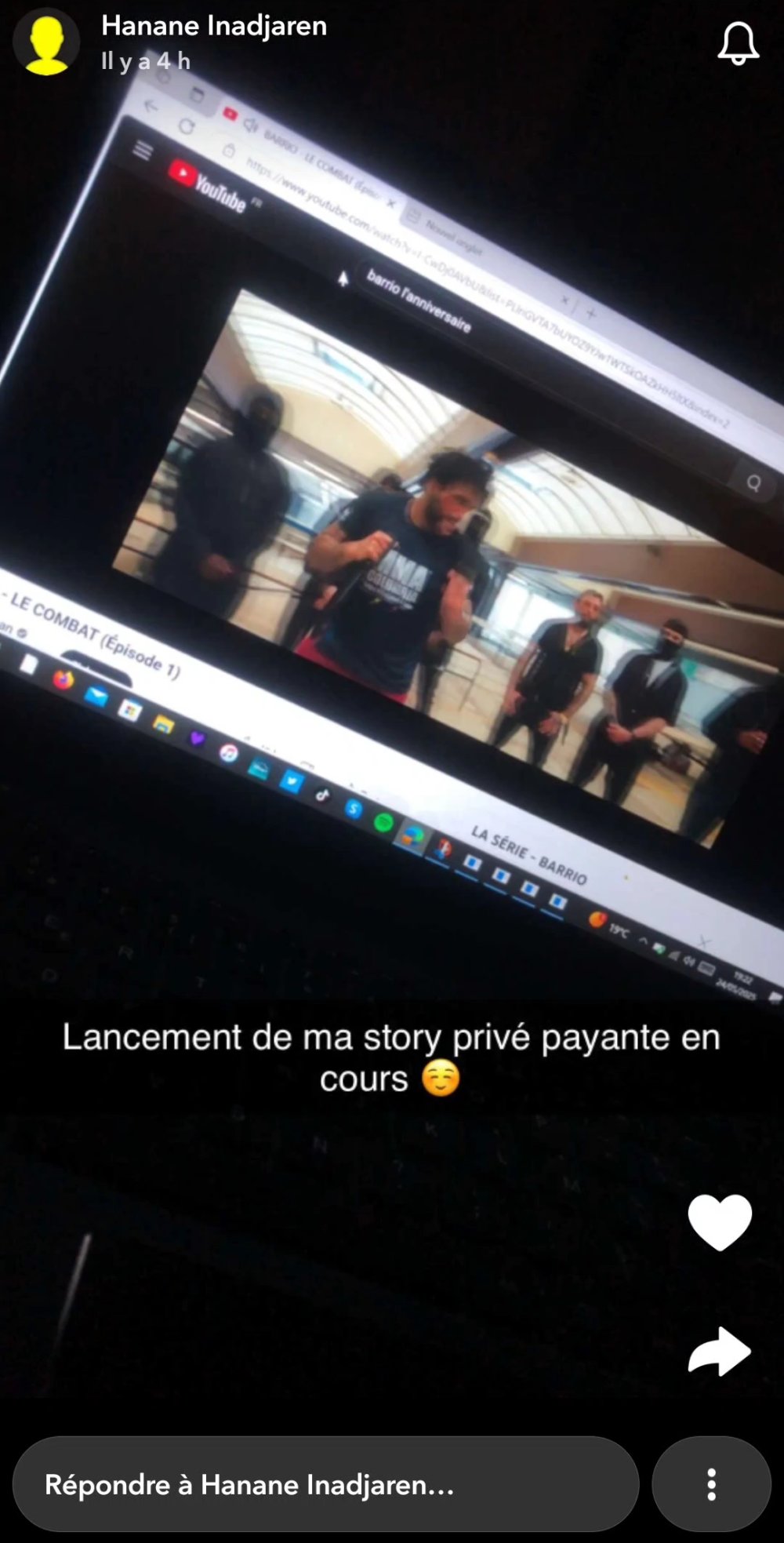784x1543 pixels.
Task: Open the three-dot options menu
Action: click(x=711, y=1484)
